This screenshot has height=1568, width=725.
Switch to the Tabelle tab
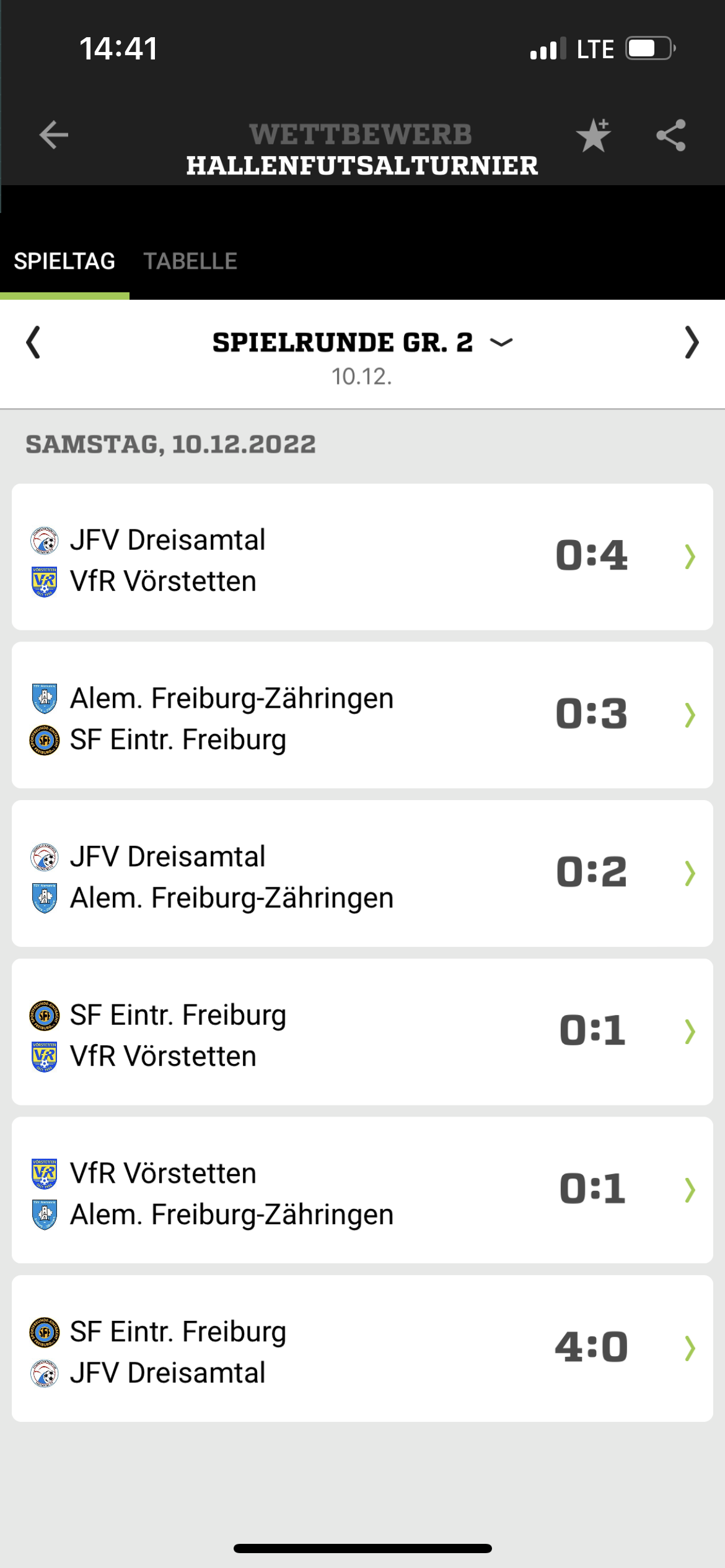coord(190,261)
